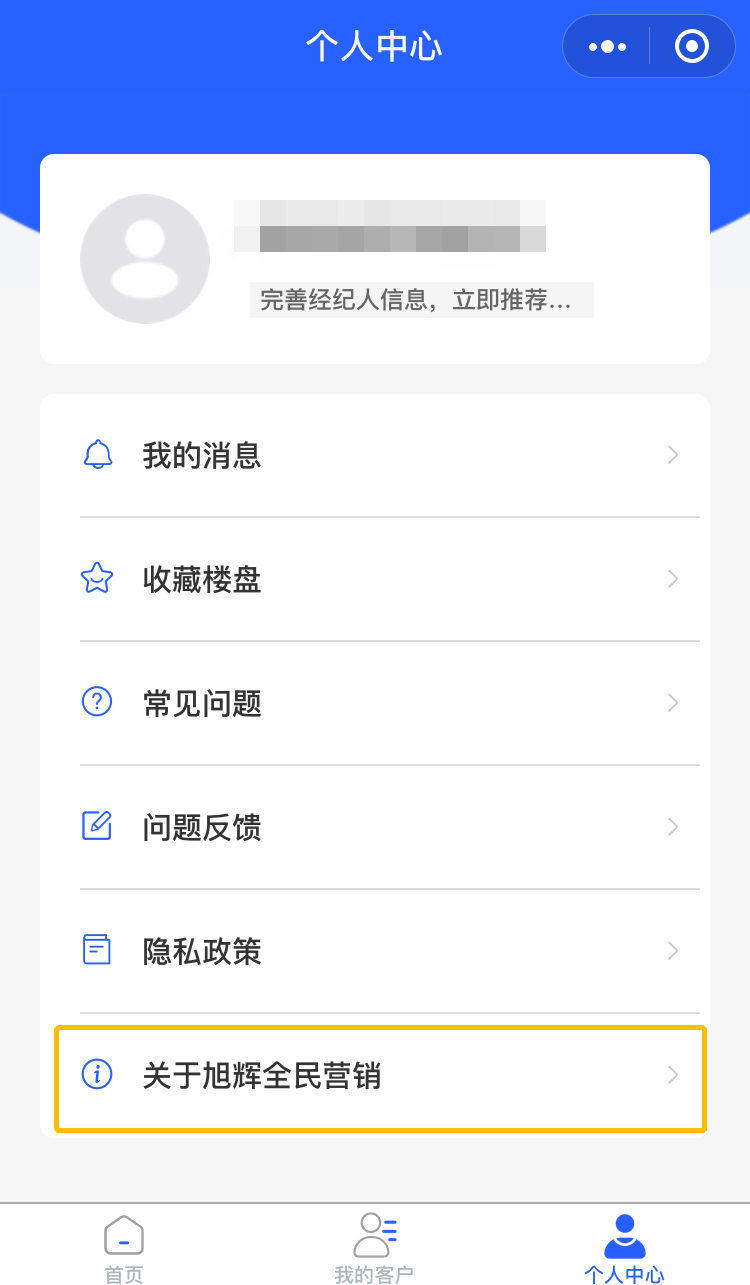Select the 个人中心 tab
Viewport: 750px width, 1285px height.
pos(624,1247)
